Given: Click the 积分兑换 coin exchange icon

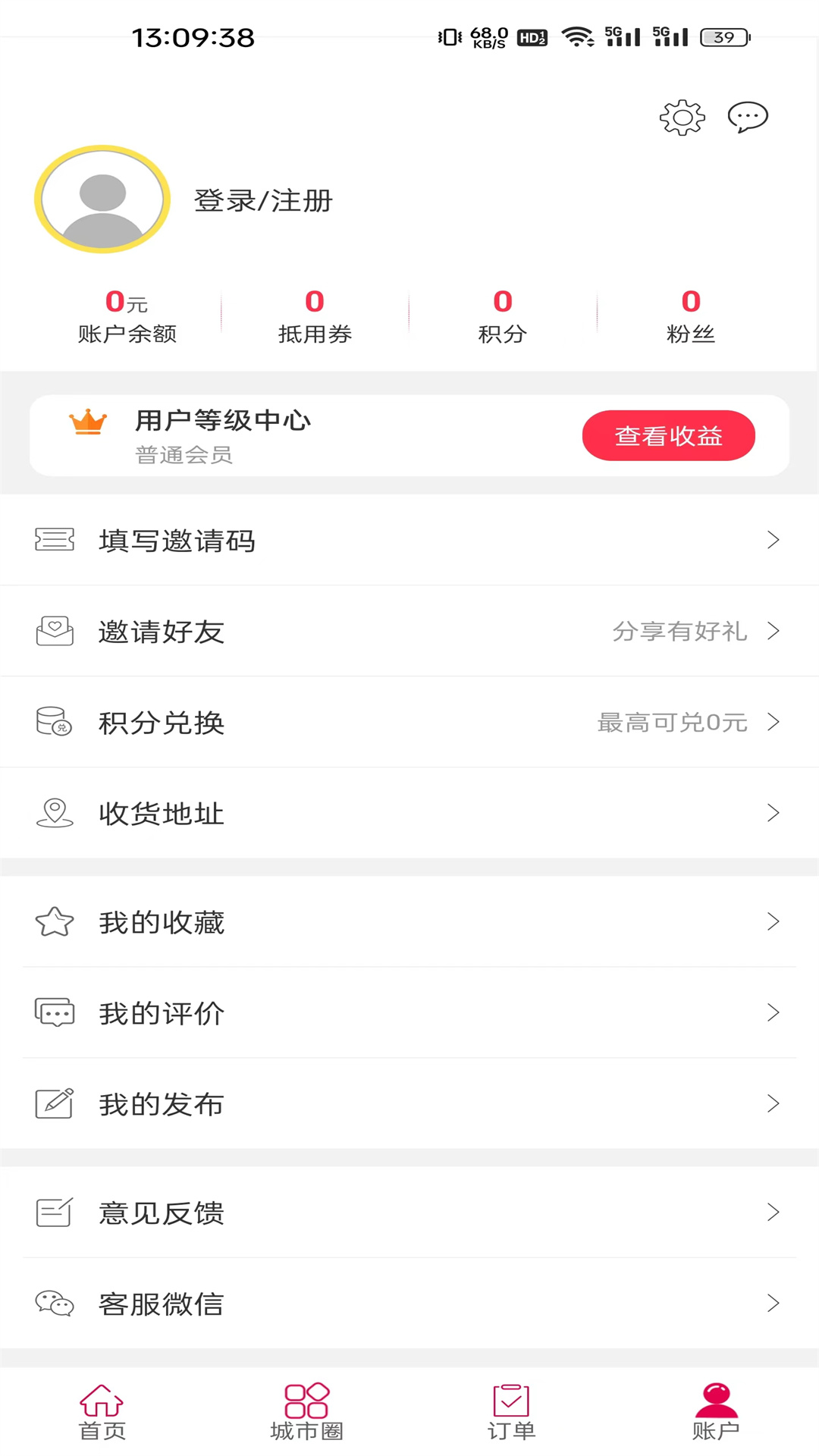Looking at the screenshot, I should coord(52,722).
